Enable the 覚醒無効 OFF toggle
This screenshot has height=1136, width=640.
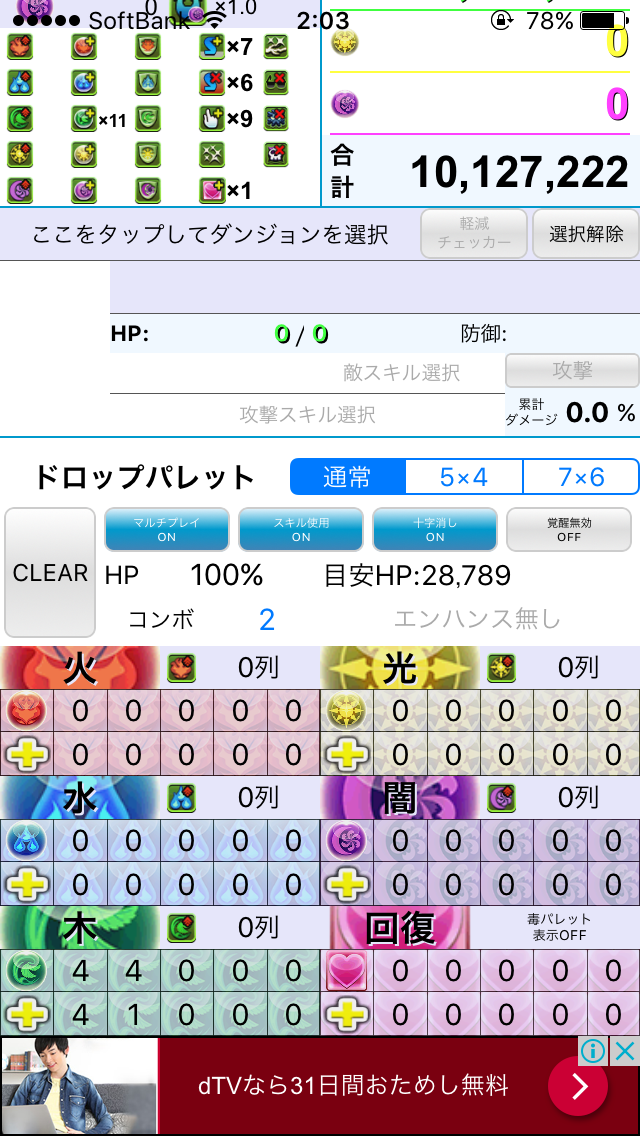coord(569,530)
